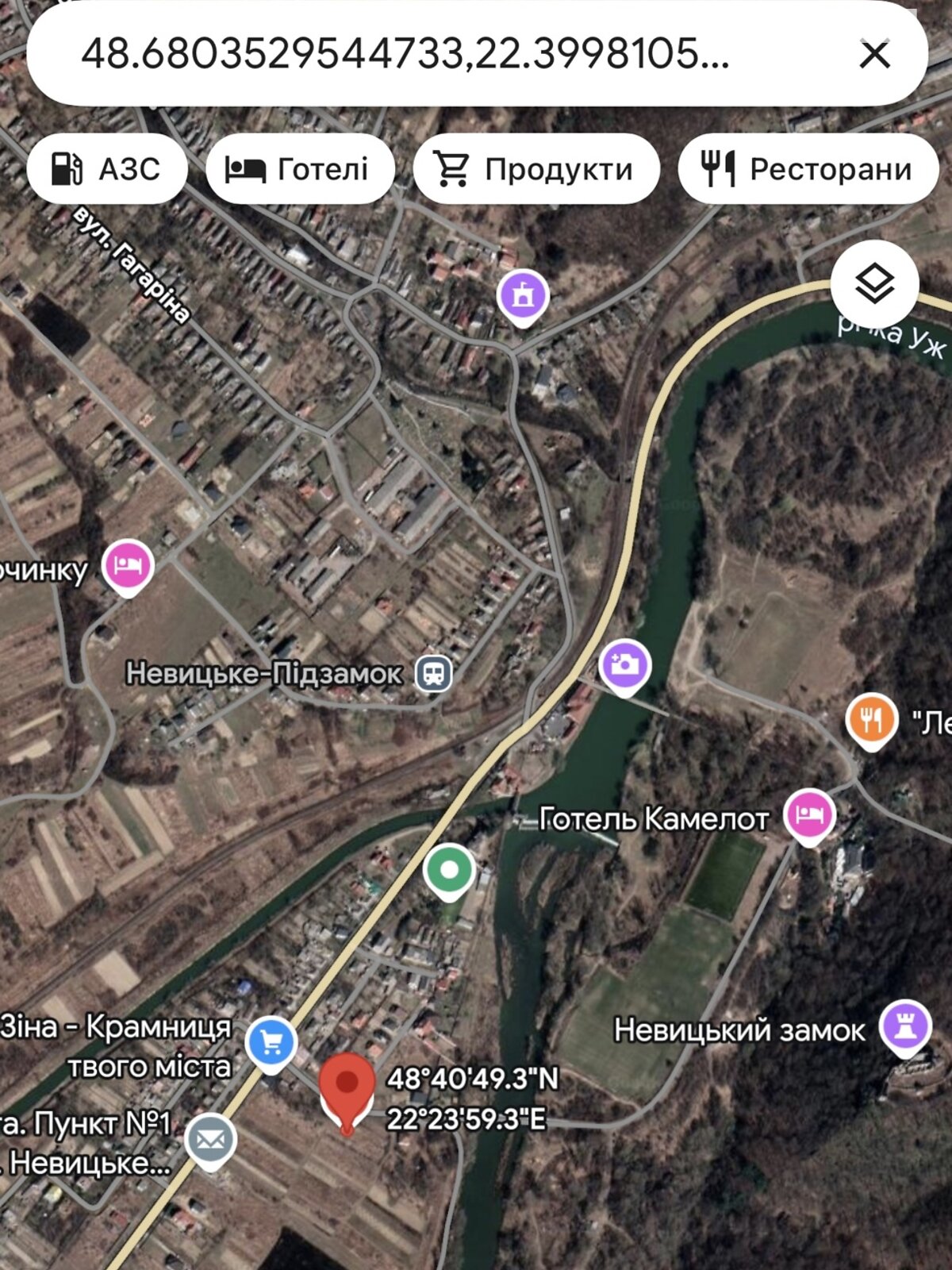Screen dimensions: 952x1270
Task: Open the post office envelope marker
Action: [x=210, y=1140]
